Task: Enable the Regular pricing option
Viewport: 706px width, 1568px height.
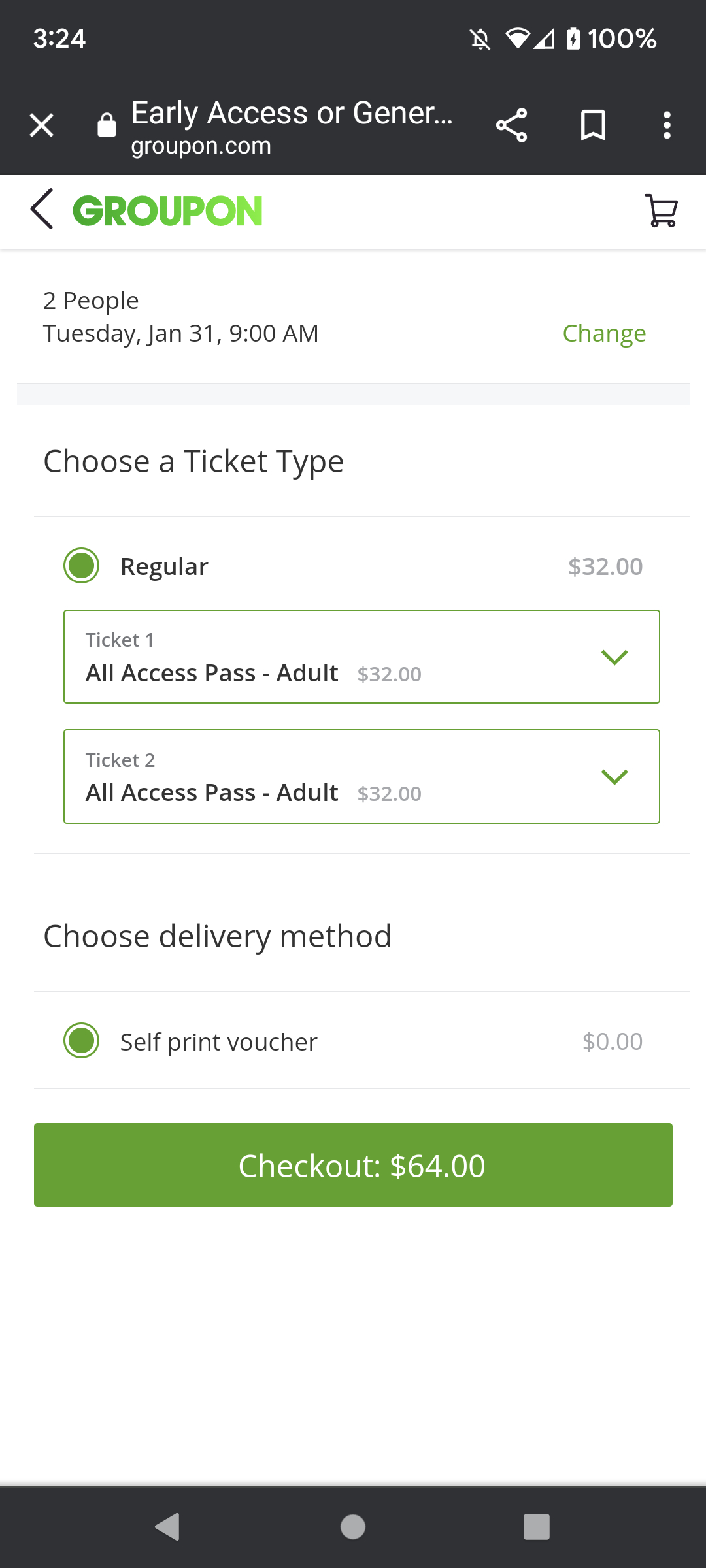Action: [x=80, y=566]
